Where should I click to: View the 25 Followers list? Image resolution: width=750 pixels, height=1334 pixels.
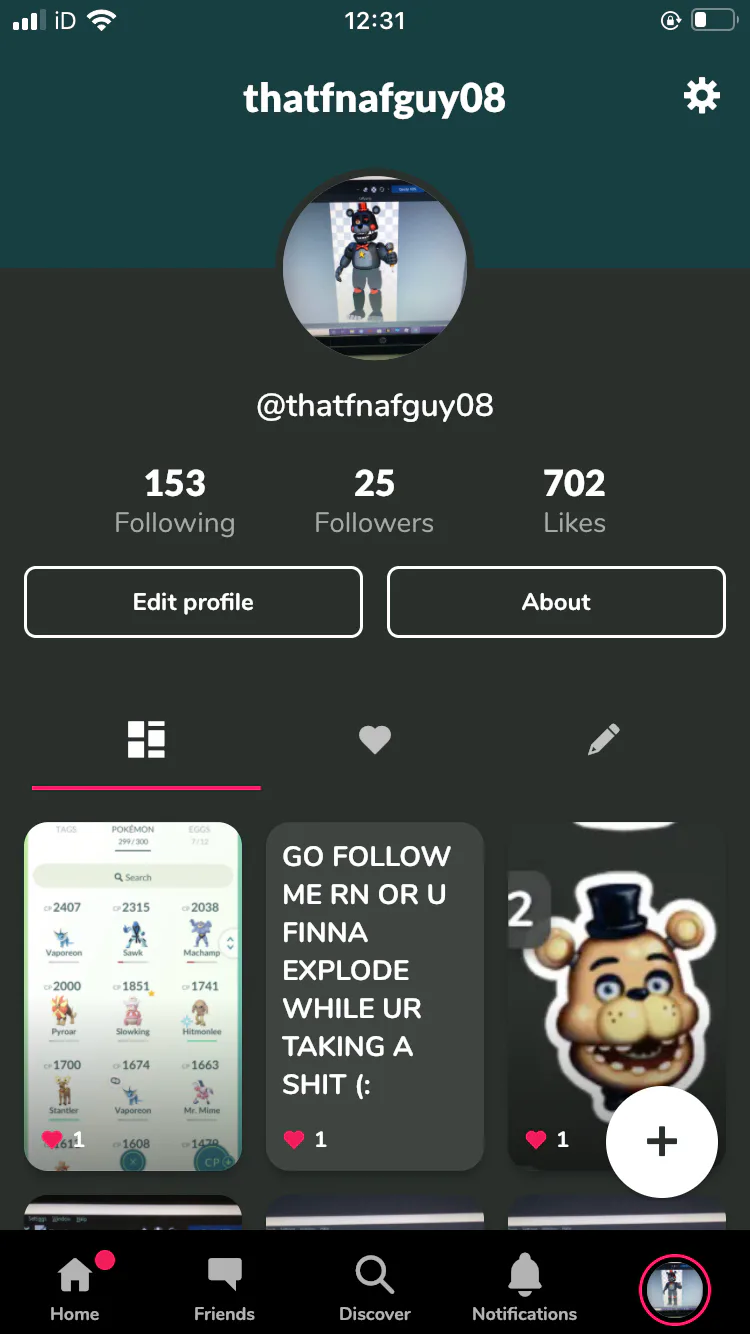click(x=374, y=501)
